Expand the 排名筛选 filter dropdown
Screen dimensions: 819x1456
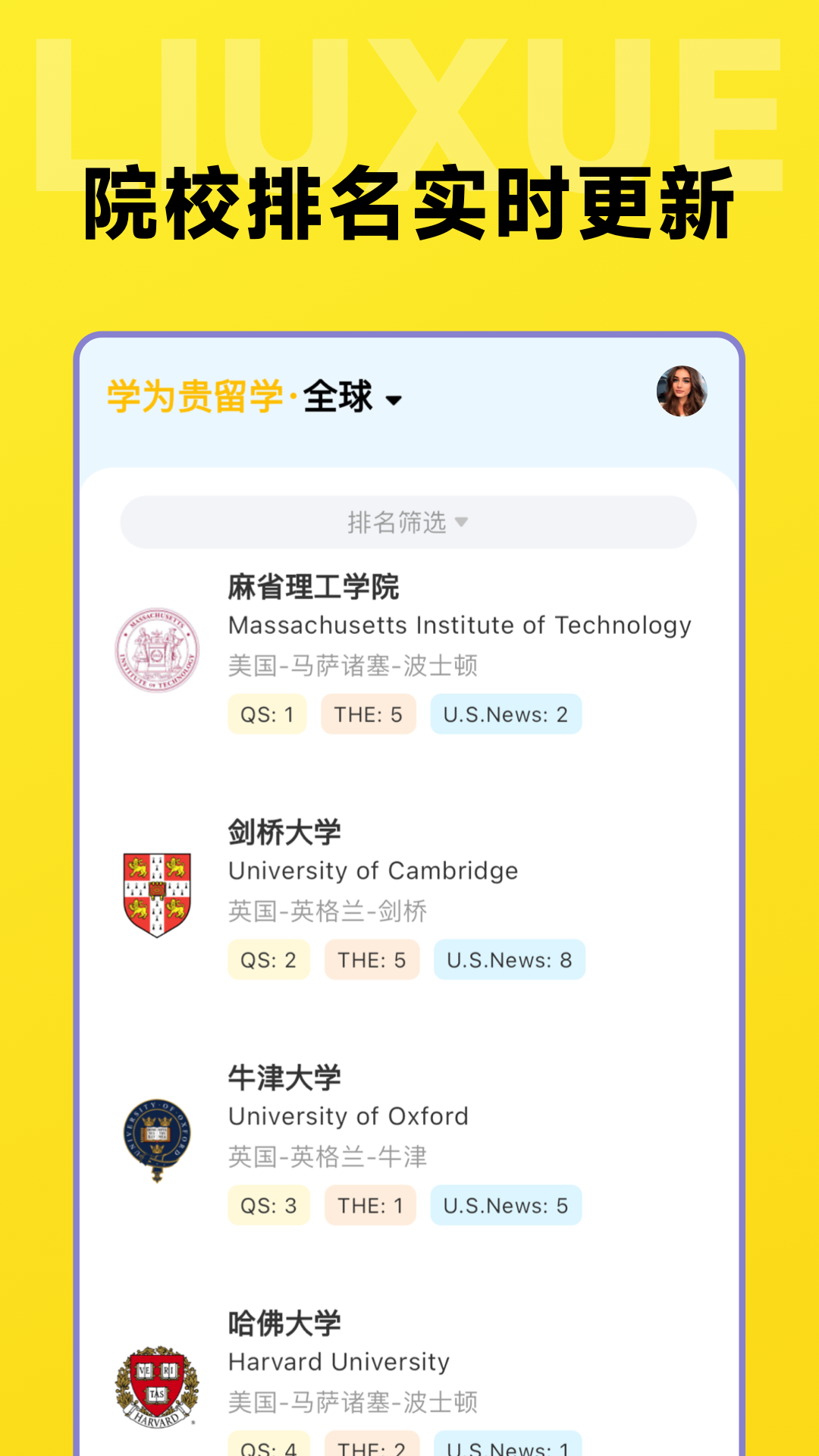[x=409, y=522]
